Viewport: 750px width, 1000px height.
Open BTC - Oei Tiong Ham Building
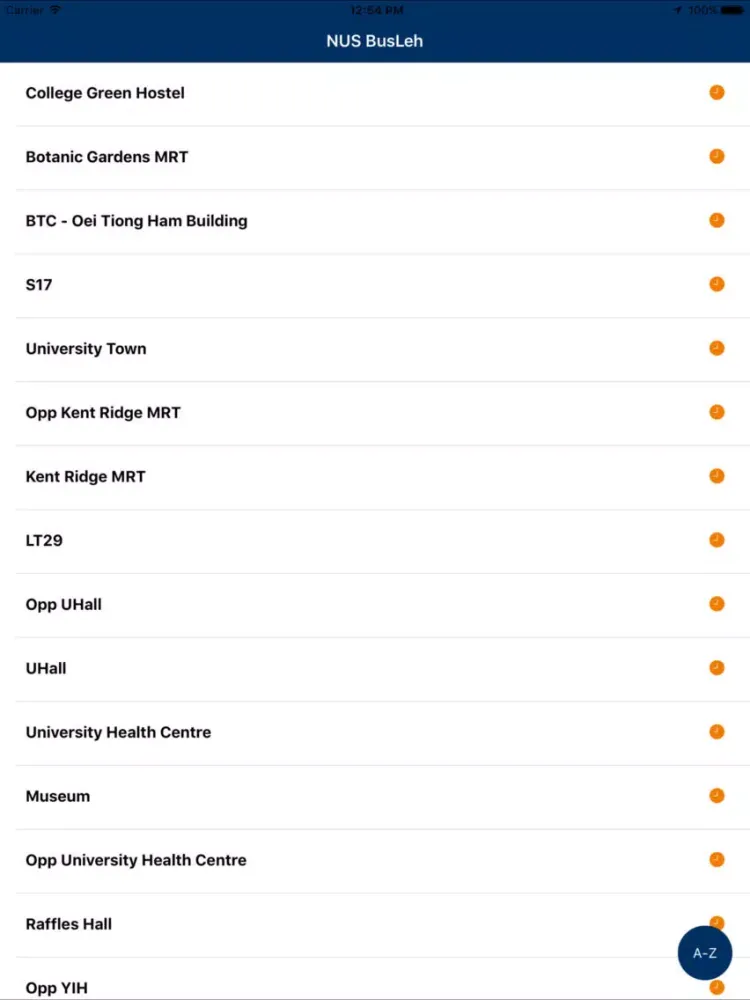tap(137, 221)
